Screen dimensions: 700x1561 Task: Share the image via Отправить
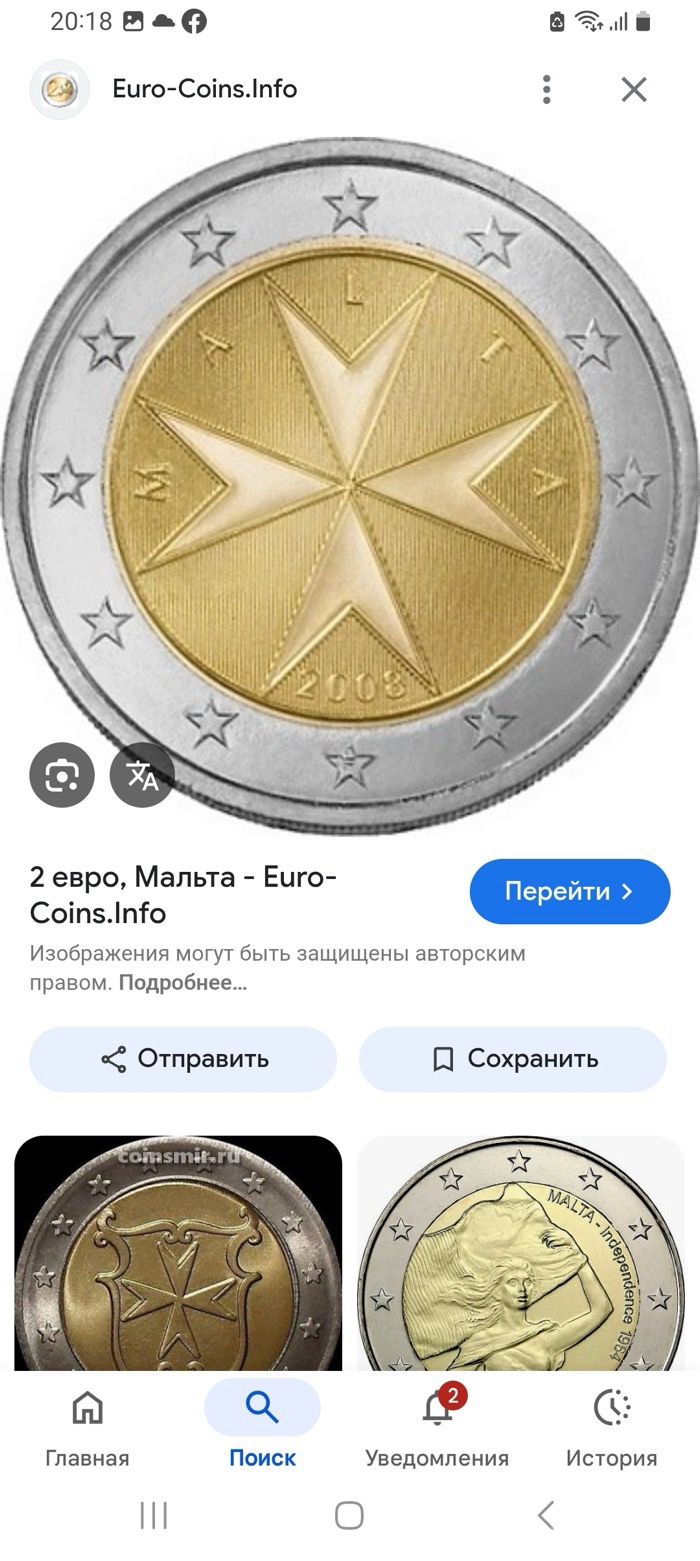pos(183,1059)
